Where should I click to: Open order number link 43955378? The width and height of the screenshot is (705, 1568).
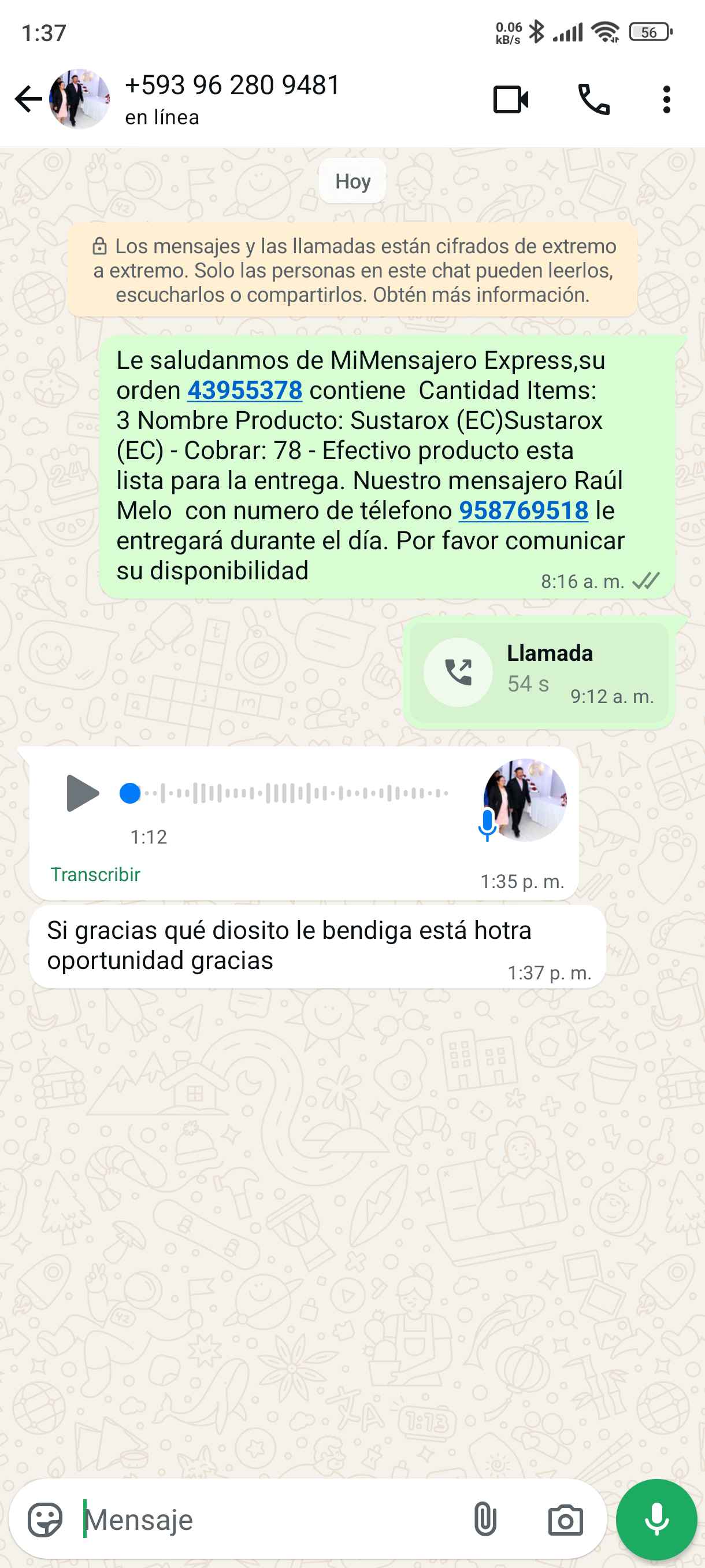244,390
